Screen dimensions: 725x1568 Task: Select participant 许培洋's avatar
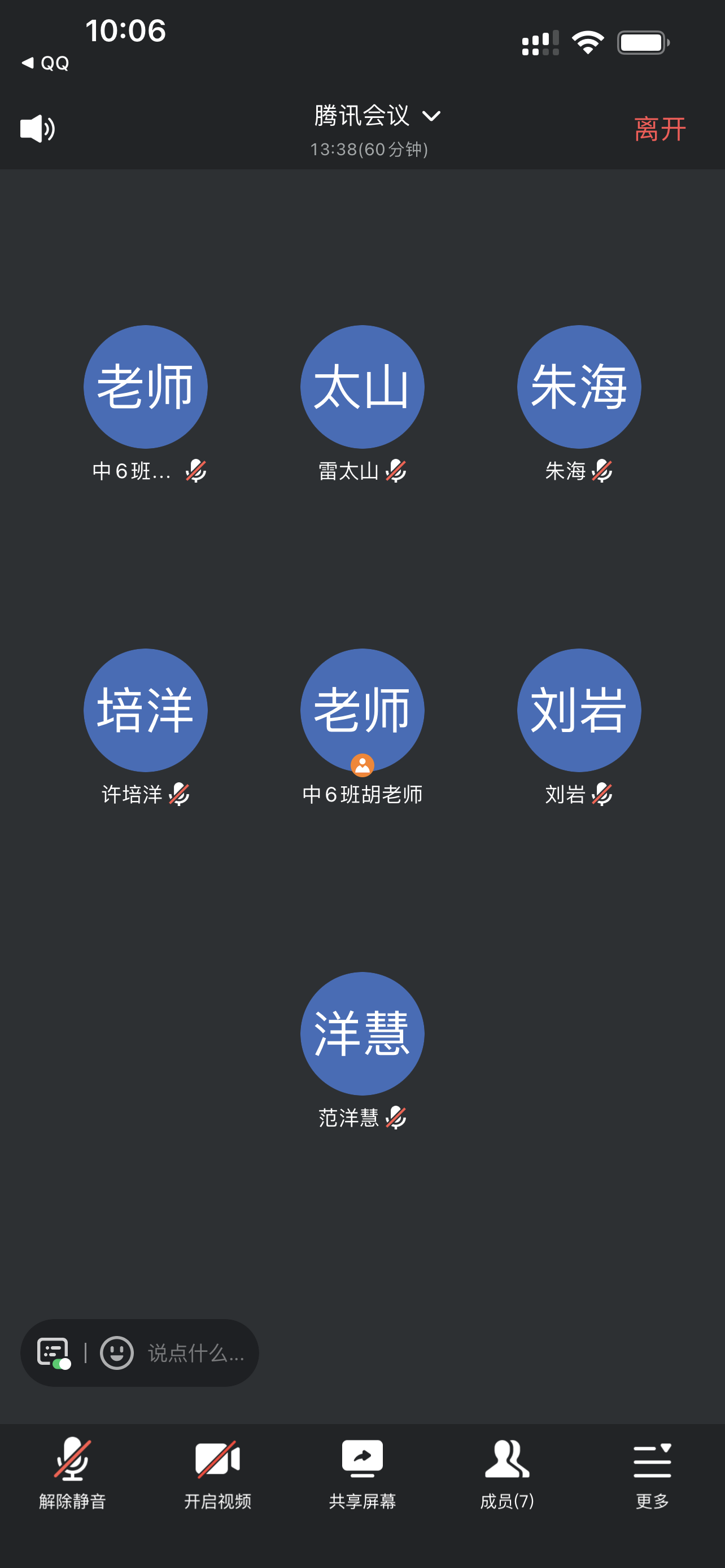(146, 709)
